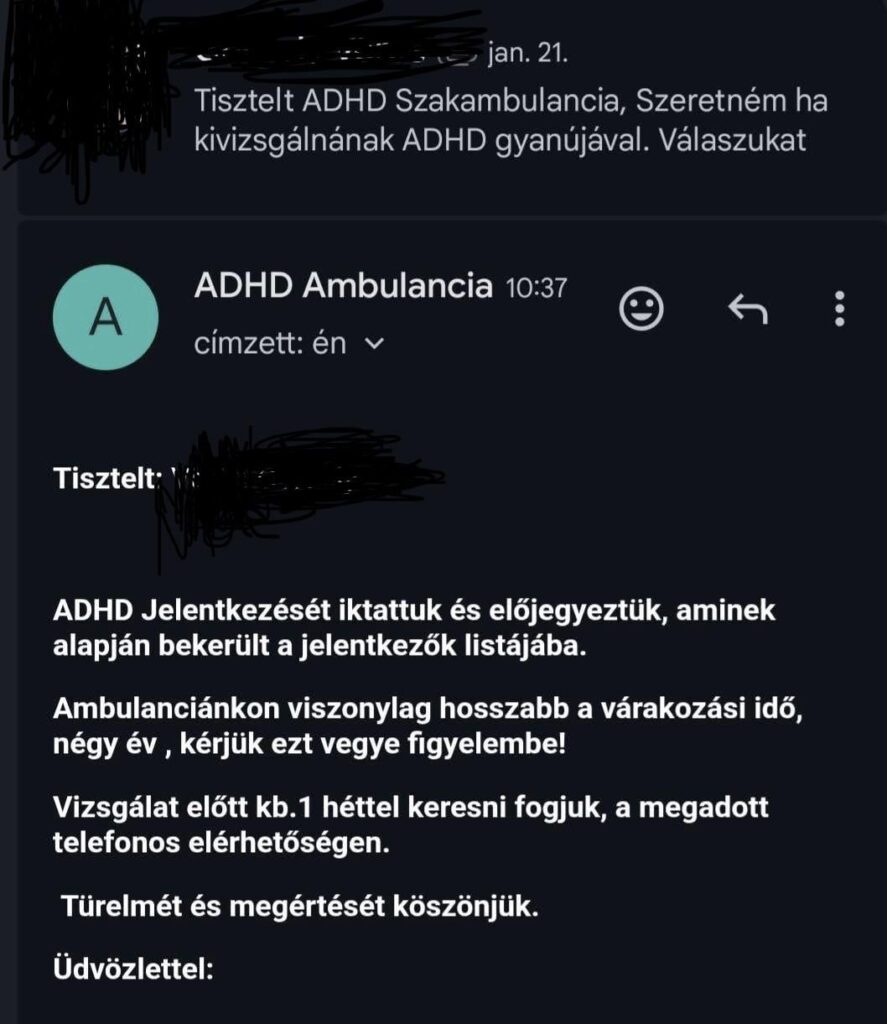Reply to ADHD Ambulancia's email
Screen dimensions: 887x1024
tap(747, 310)
